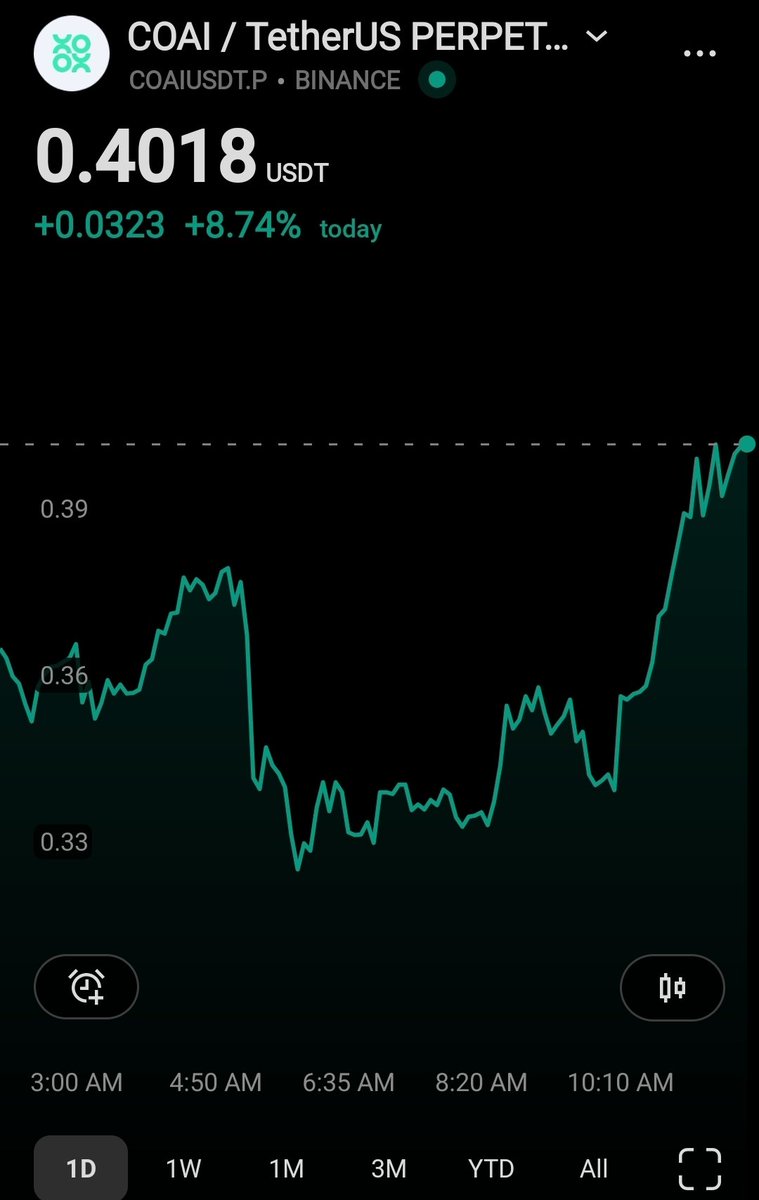Open the three-dot overflow menu
759x1200 pixels.
700,53
